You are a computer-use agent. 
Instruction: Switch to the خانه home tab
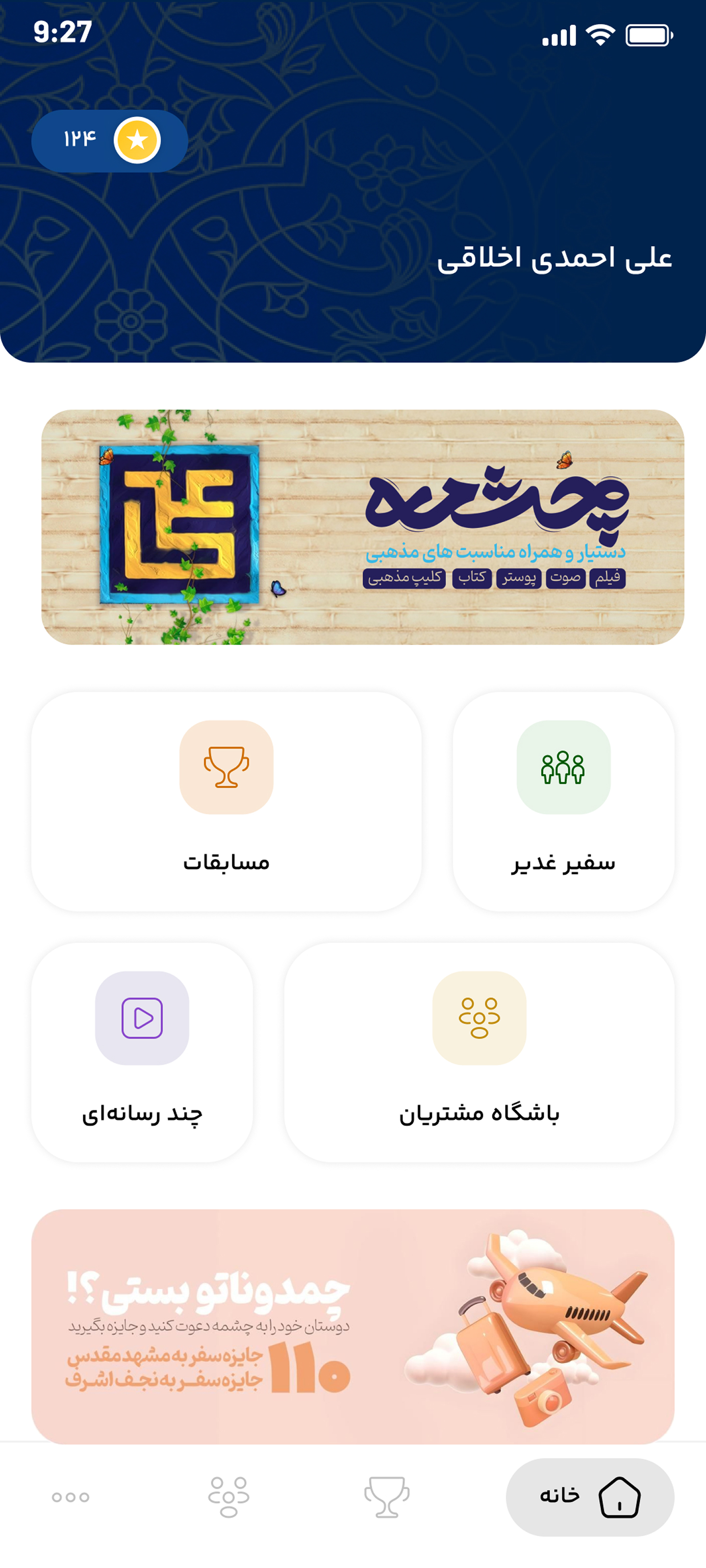[x=589, y=1497]
